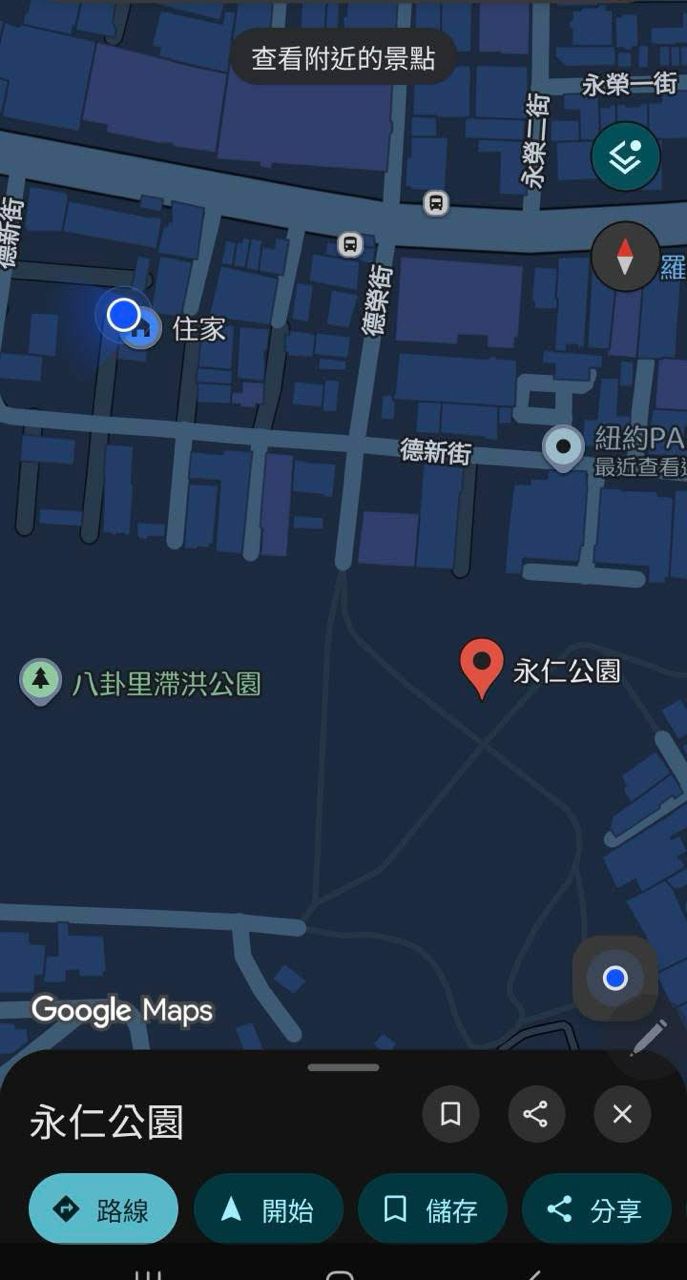Share 永仁公園 via header share icon
Image resolution: width=687 pixels, height=1280 pixels.
click(x=536, y=1114)
